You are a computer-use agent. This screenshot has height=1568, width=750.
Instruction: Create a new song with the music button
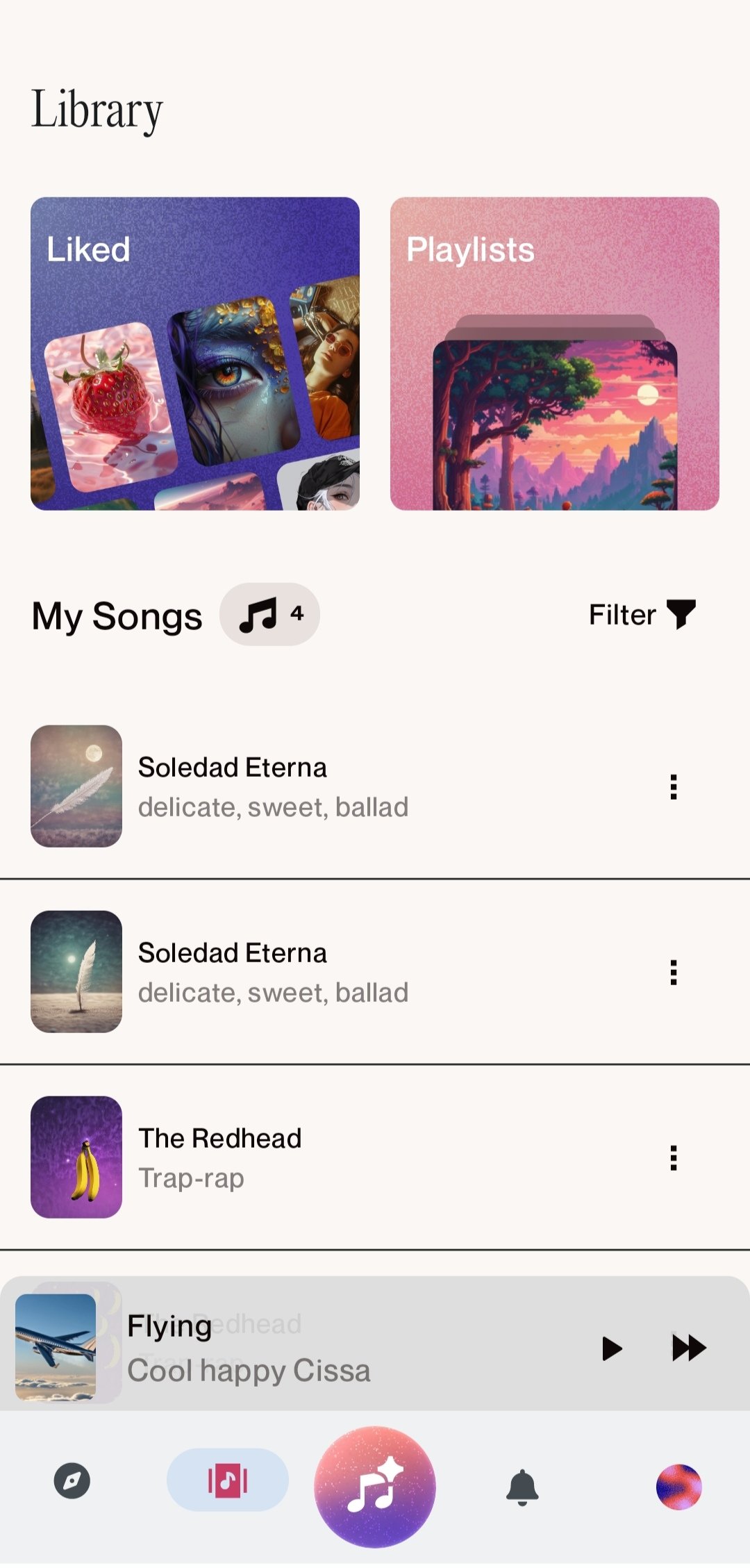[375, 1487]
